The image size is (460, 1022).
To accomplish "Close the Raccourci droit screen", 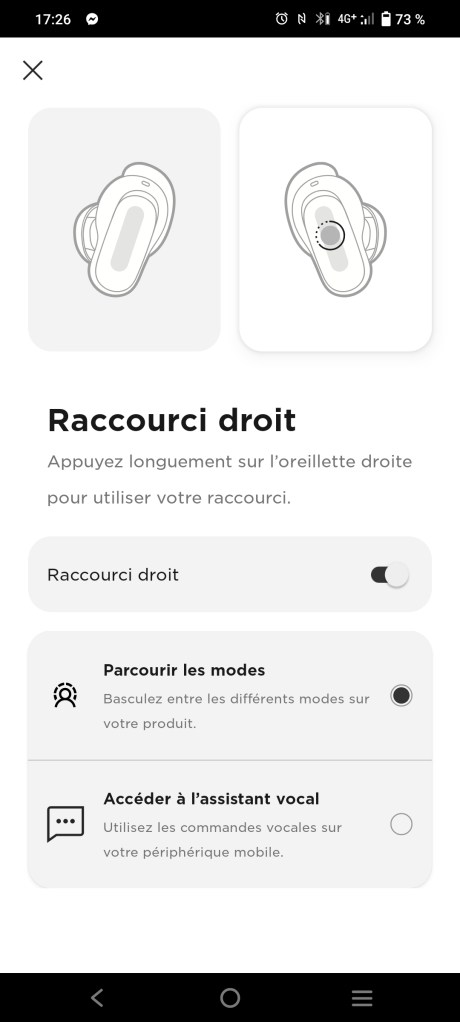I will 33,70.
